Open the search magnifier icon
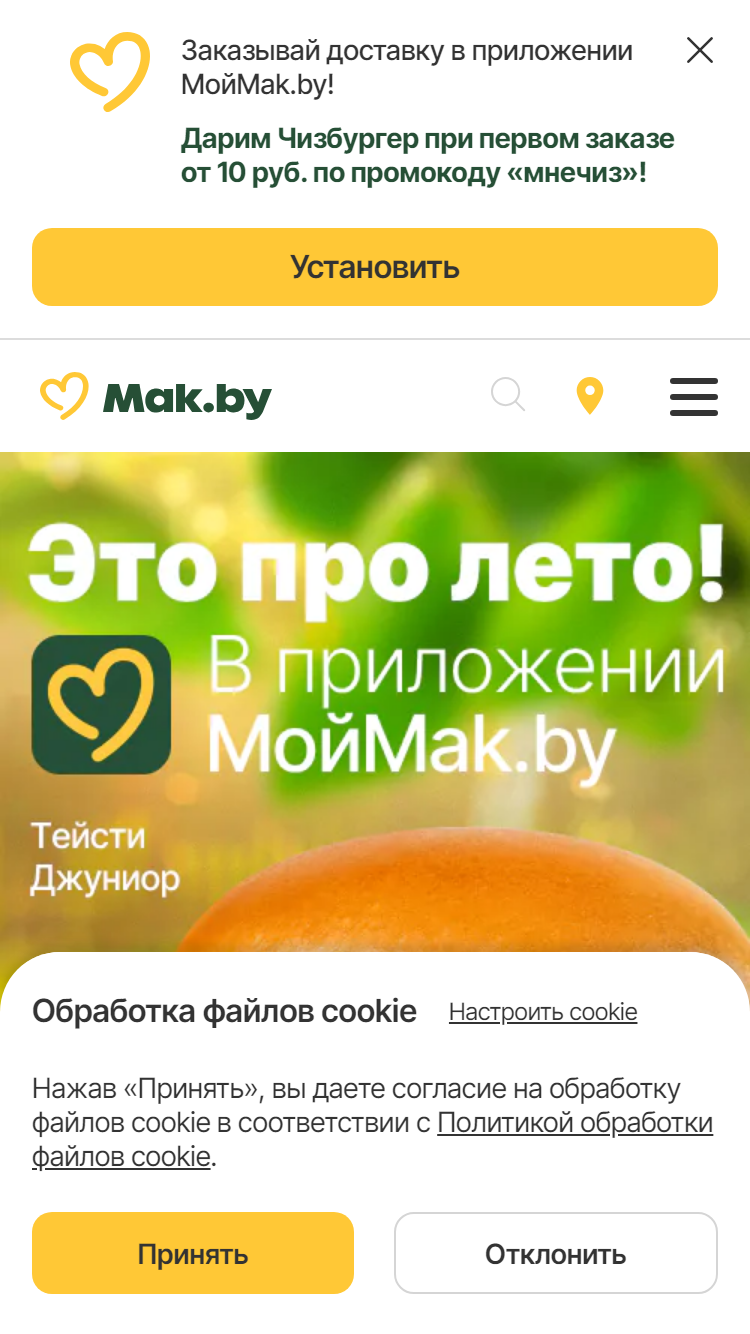750x1334 pixels. [x=508, y=396]
